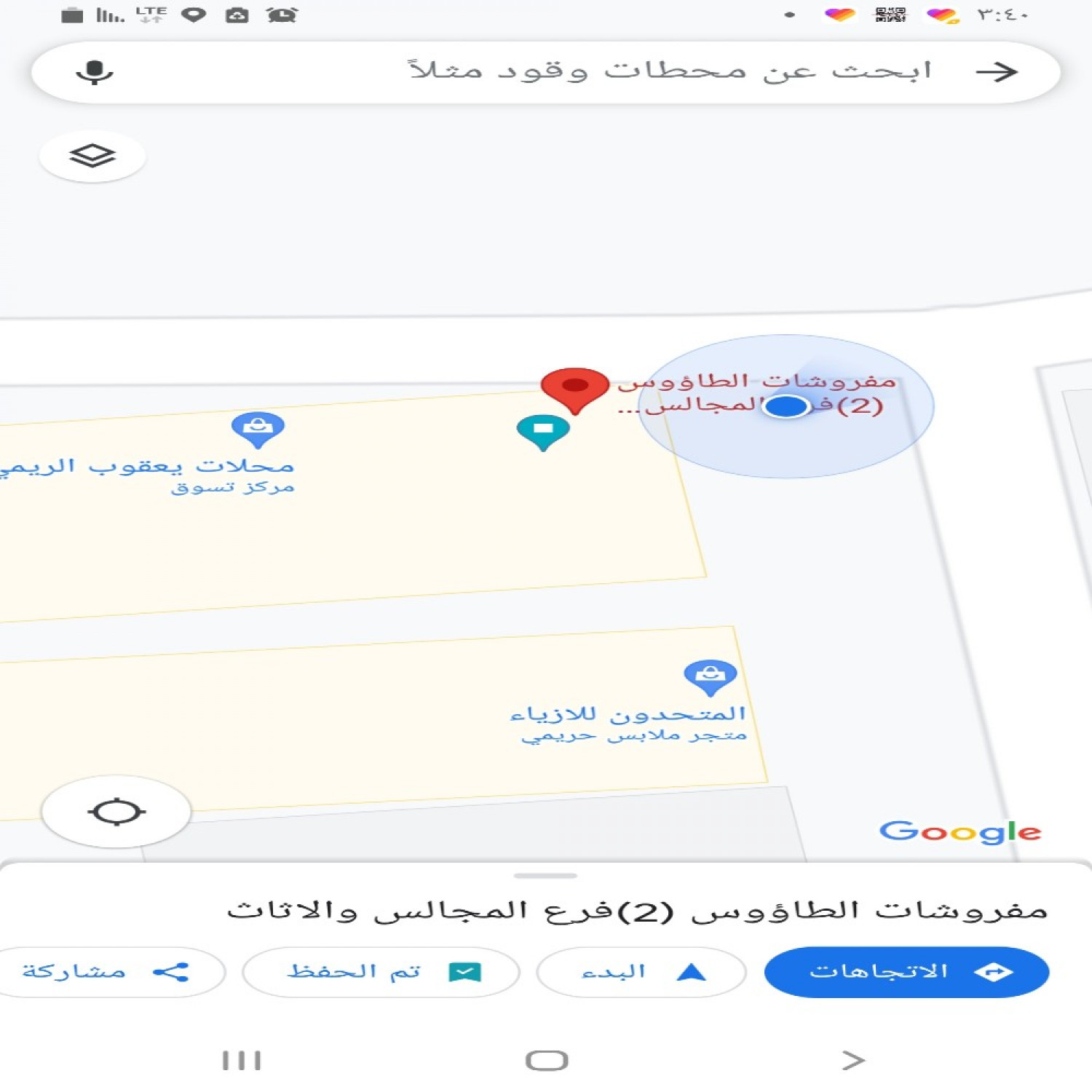Tap the microphone for voice search

coord(95,72)
